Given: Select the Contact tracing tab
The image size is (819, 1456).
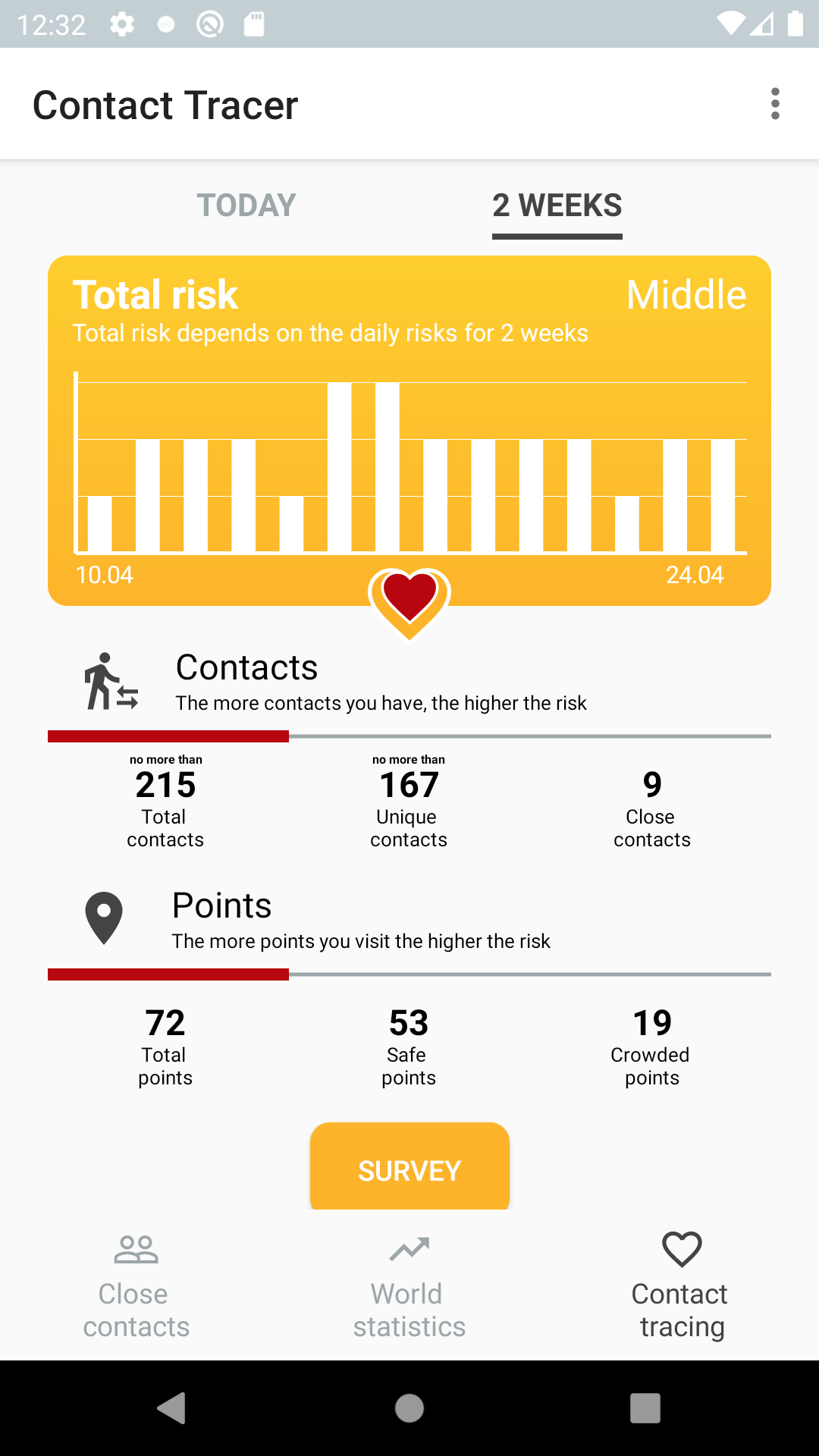Looking at the screenshot, I should [x=682, y=1286].
